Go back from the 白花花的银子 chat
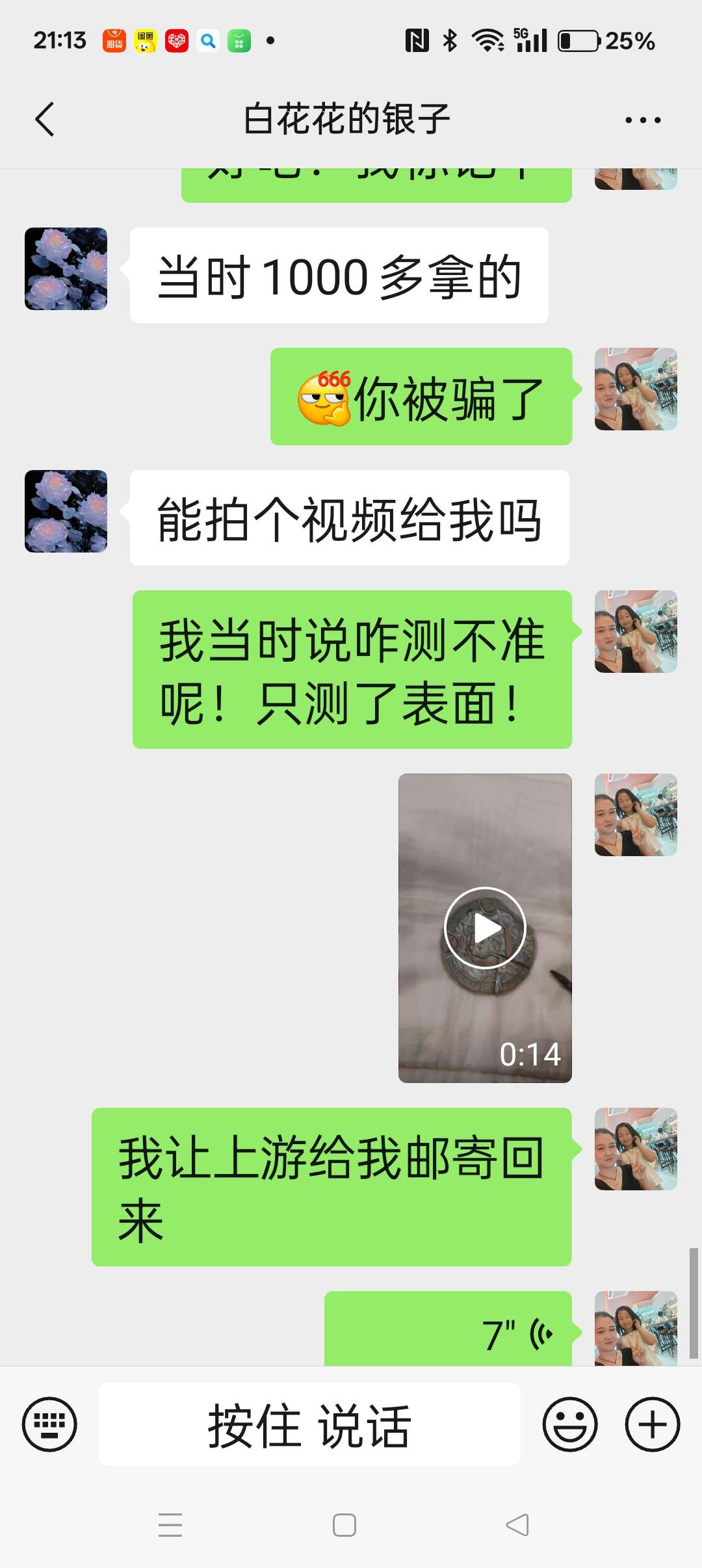 pyautogui.click(x=44, y=120)
